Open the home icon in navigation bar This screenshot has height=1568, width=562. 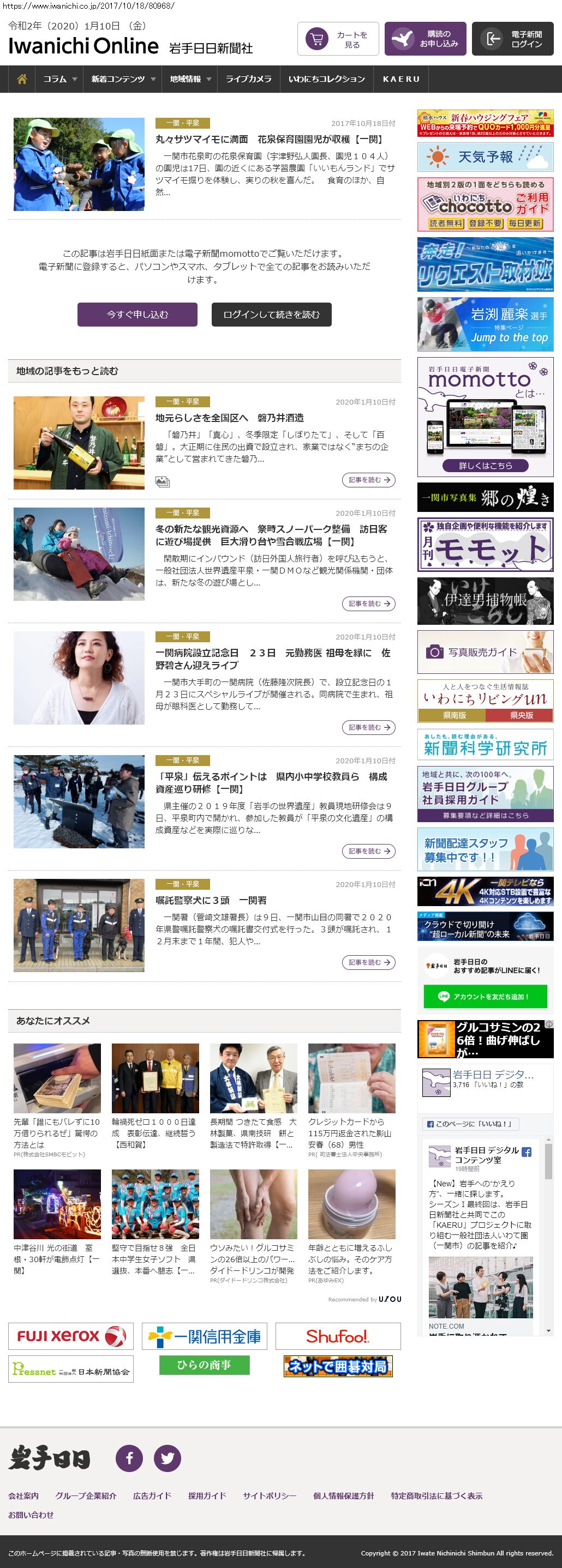pos(22,79)
